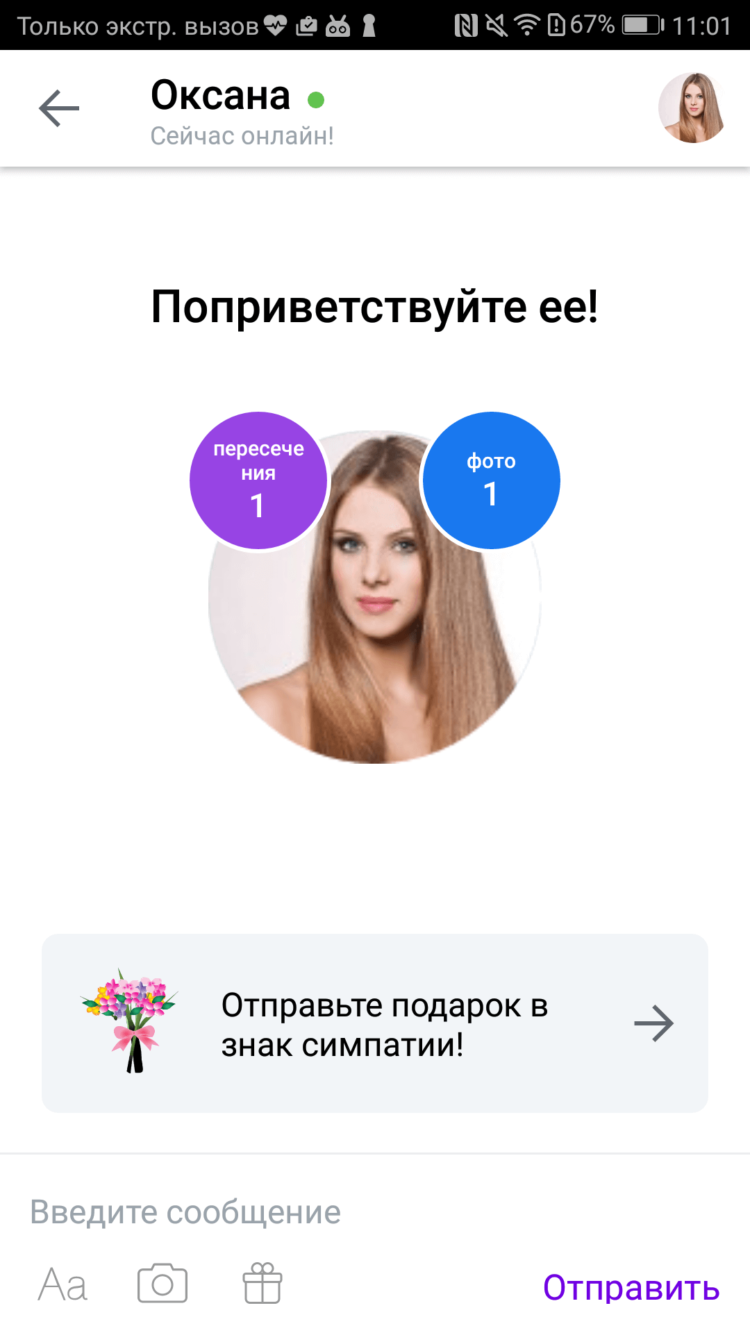Open the gift icon near the message field
This screenshot has height=1333, width=750.
pos(262,1283)
